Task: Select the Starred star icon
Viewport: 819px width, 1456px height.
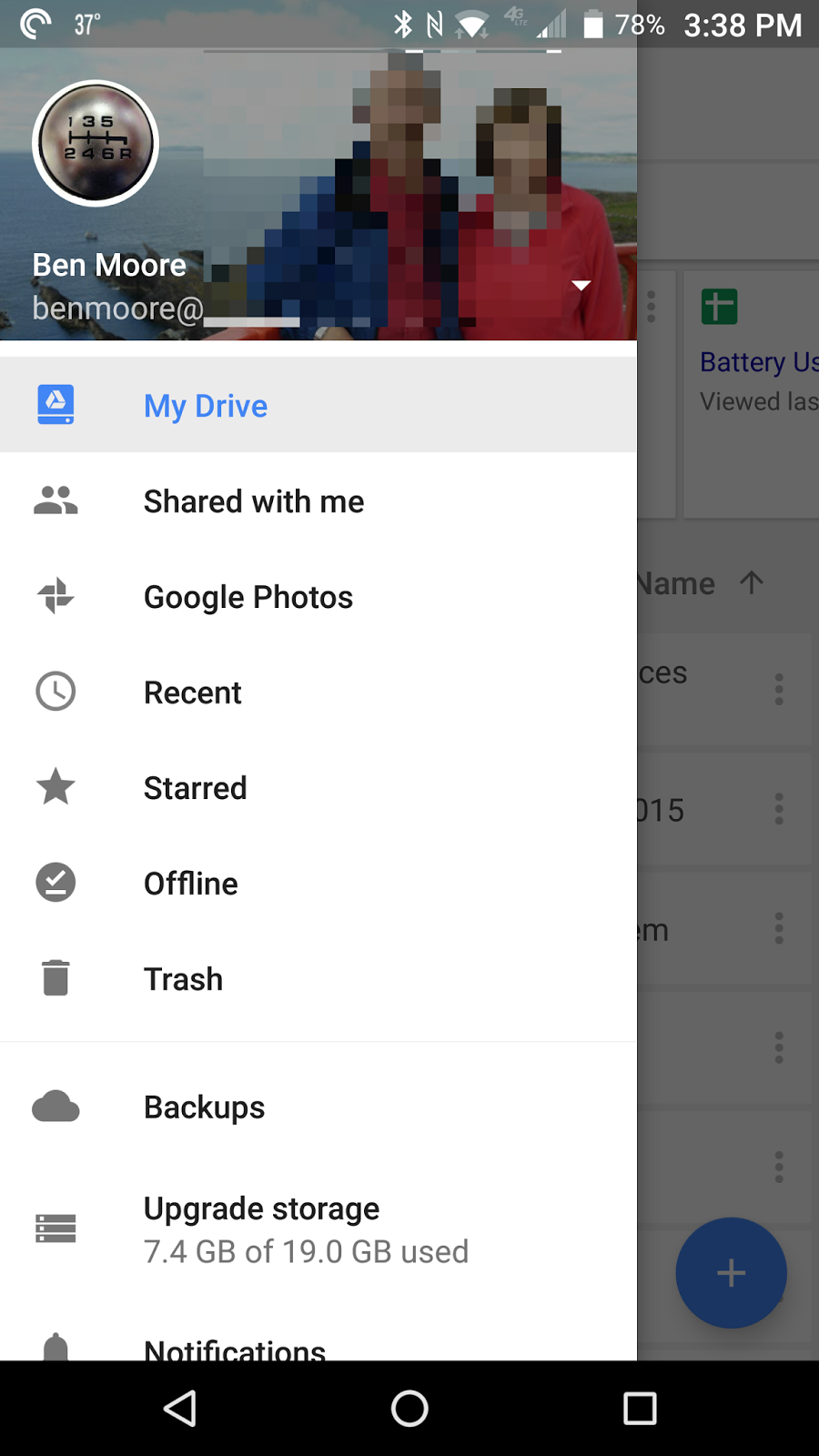Action: 55,788
